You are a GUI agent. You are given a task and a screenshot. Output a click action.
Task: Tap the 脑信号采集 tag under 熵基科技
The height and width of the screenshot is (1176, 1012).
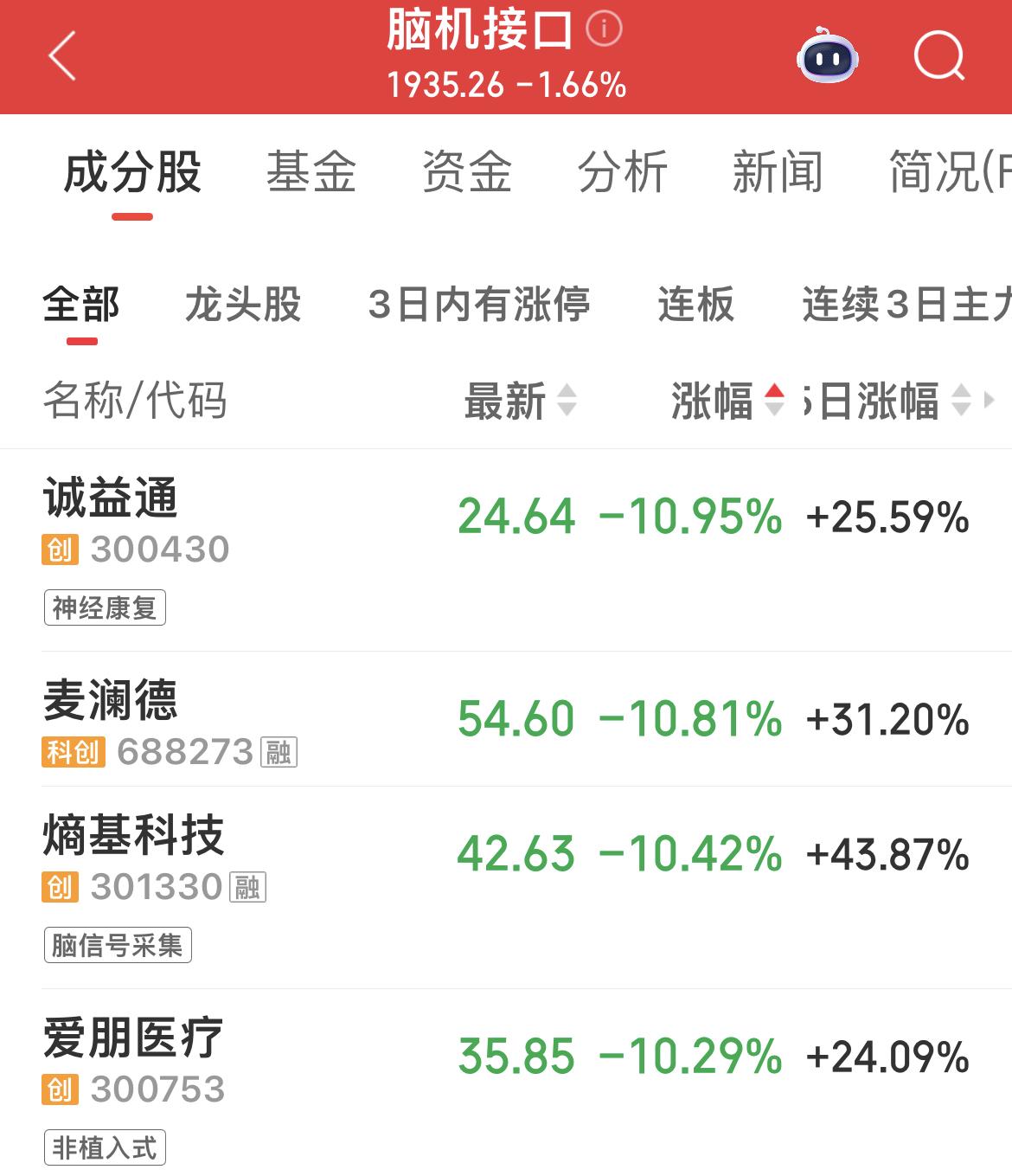point(117,945)
